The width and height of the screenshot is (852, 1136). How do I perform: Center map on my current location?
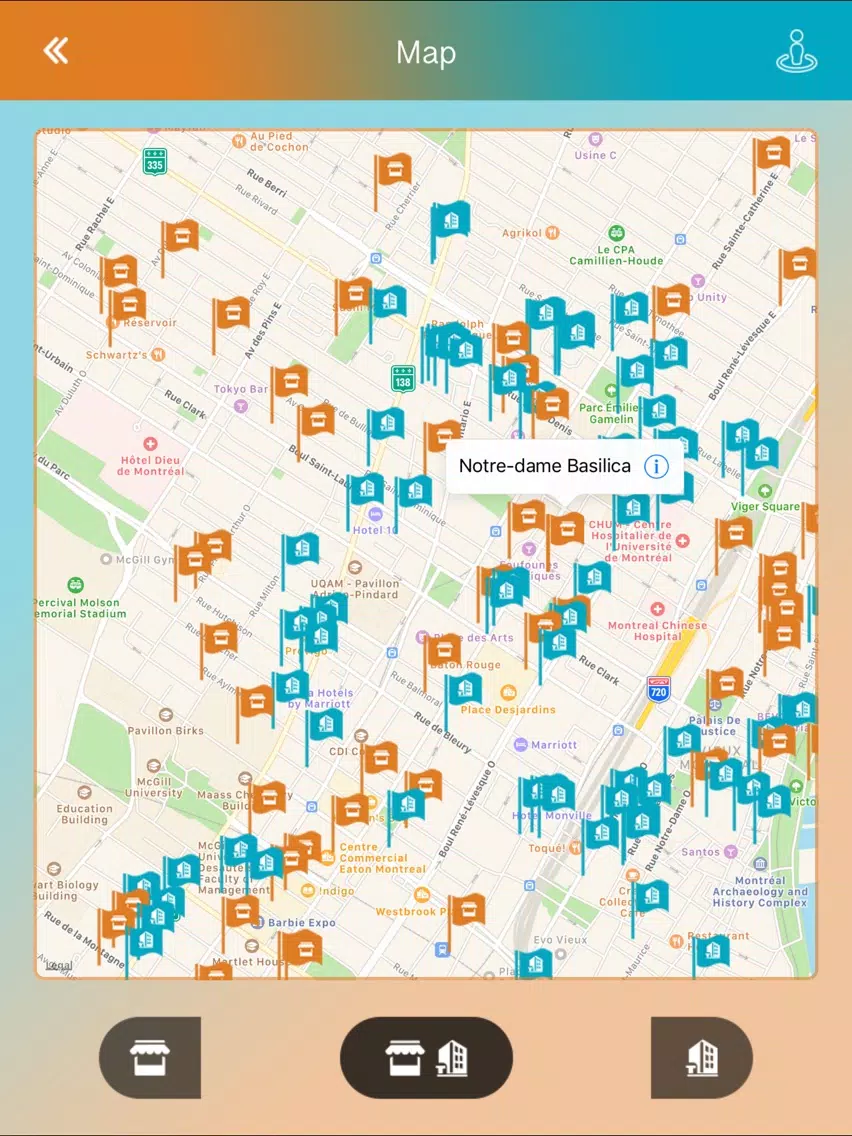(x=796, y=51)
